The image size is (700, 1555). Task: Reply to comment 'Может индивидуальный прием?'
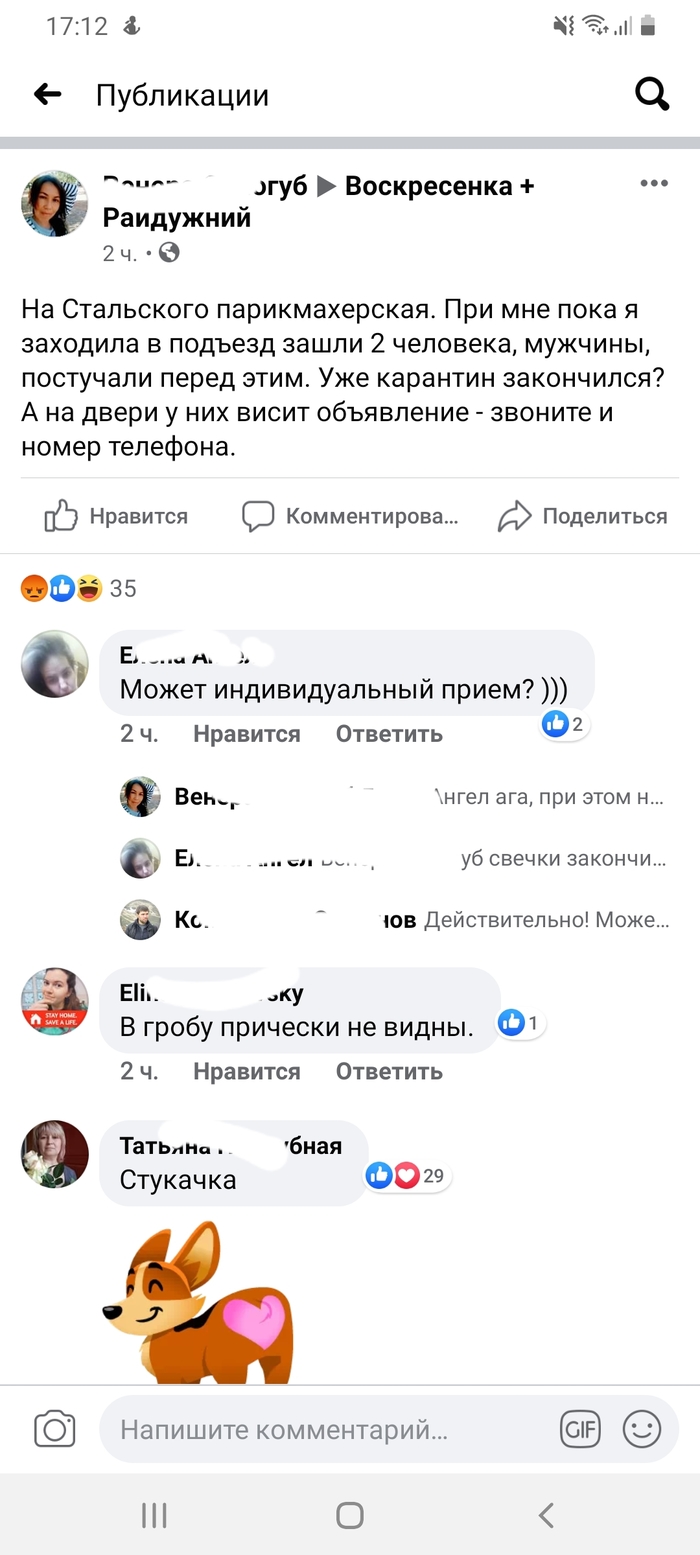point(389,733)
